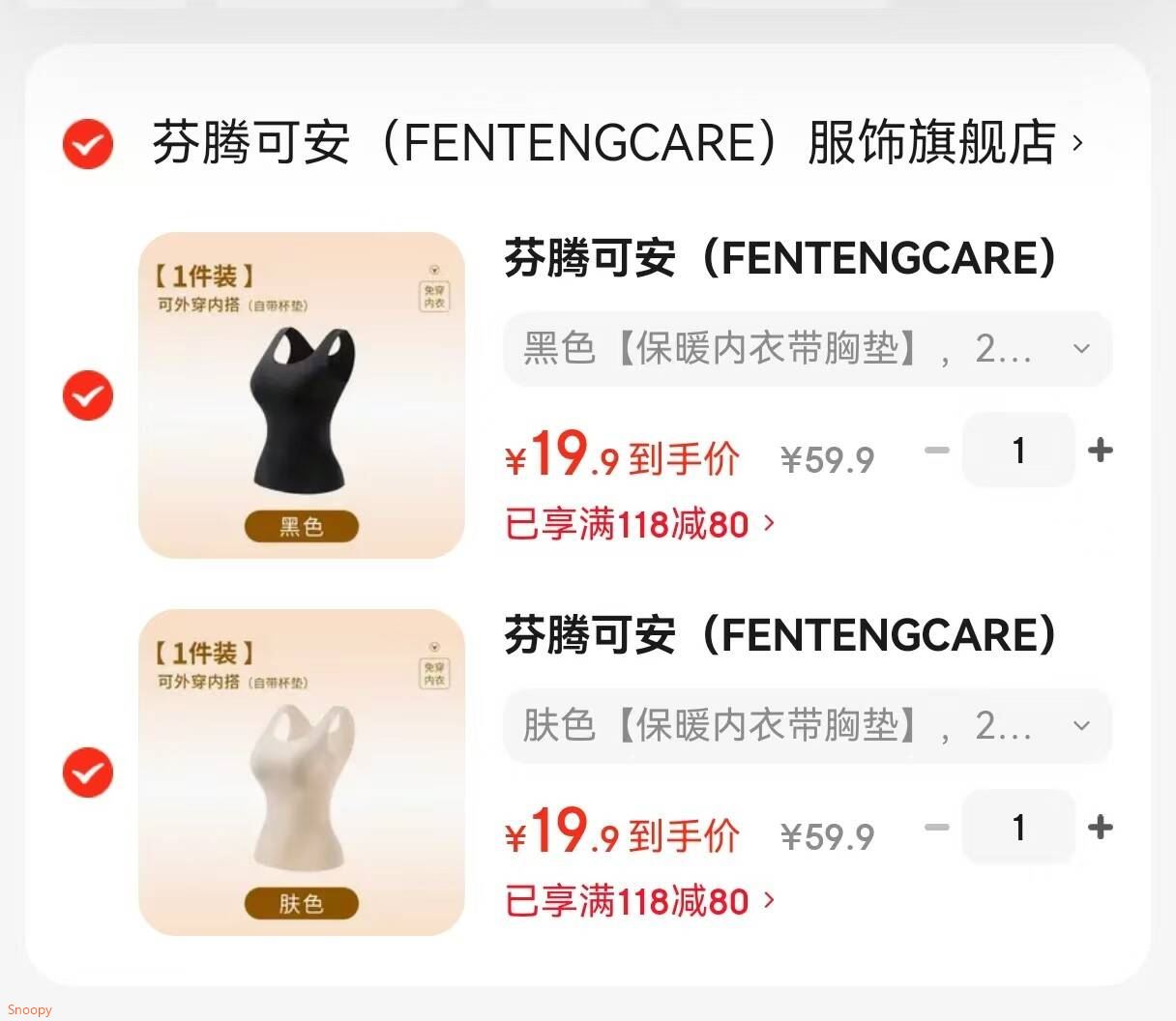This screenshot has width=1176, height=1021.
Task: Tap the 黑色 item quantity field
Action: point(1018,450)
